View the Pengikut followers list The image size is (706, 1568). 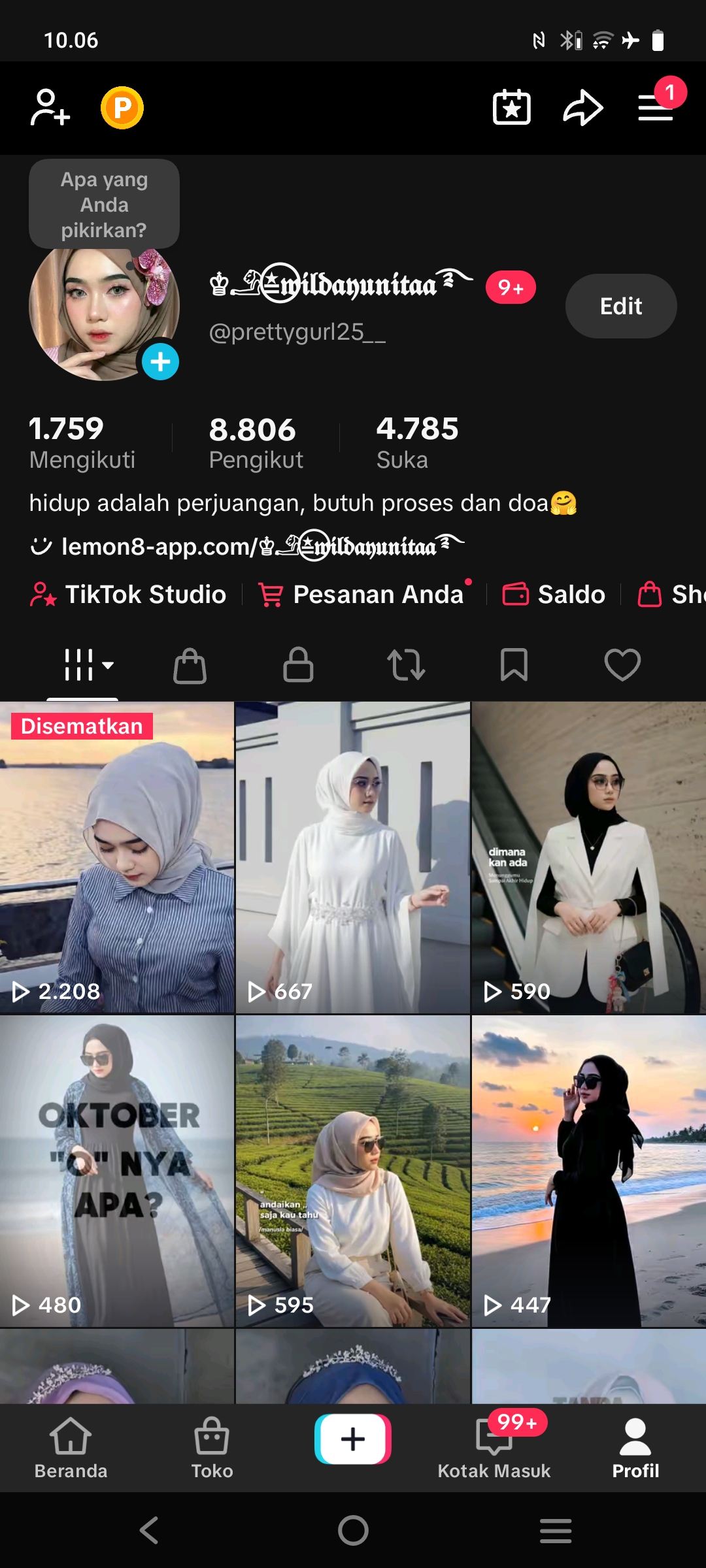click(x=256, y=442)
